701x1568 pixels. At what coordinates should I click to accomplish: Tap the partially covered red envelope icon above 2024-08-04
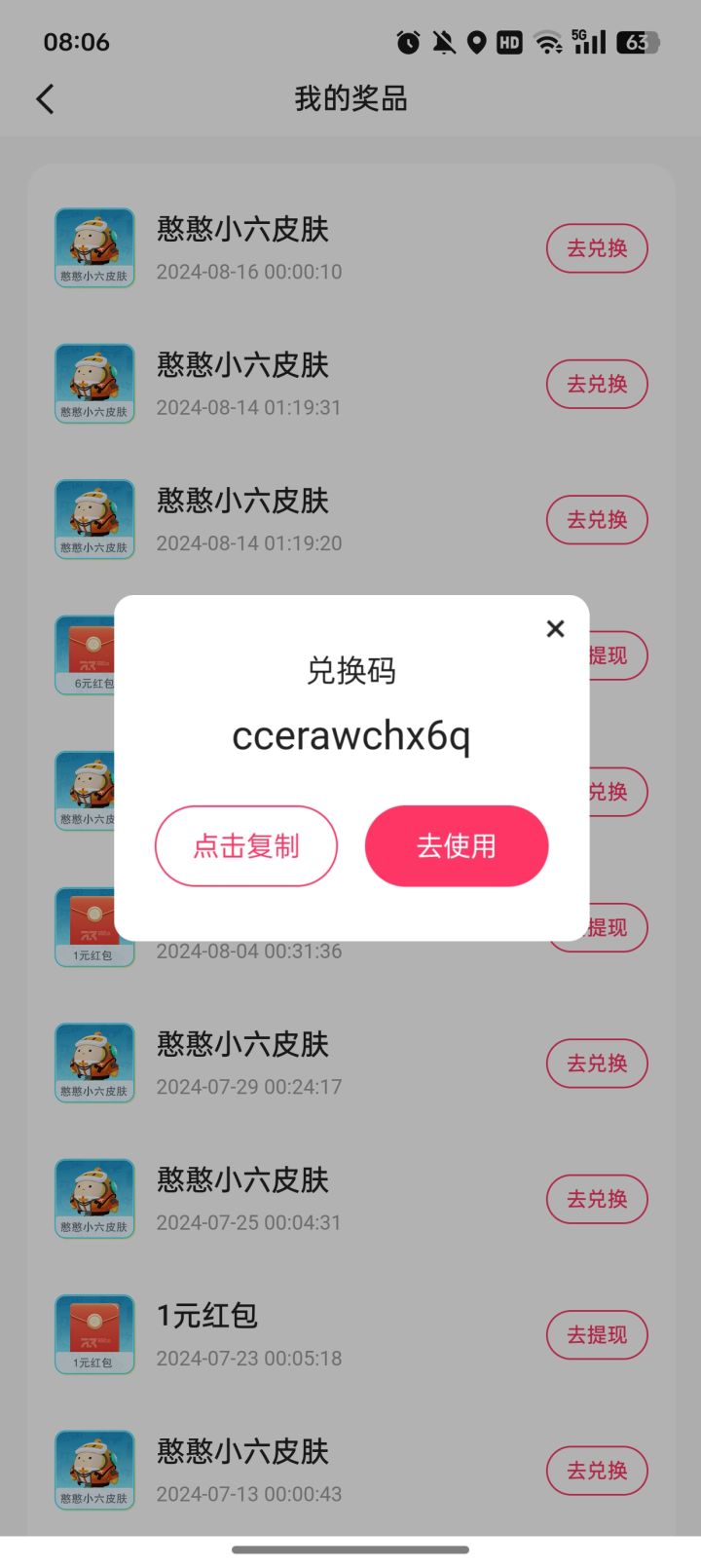click(94, 926)
